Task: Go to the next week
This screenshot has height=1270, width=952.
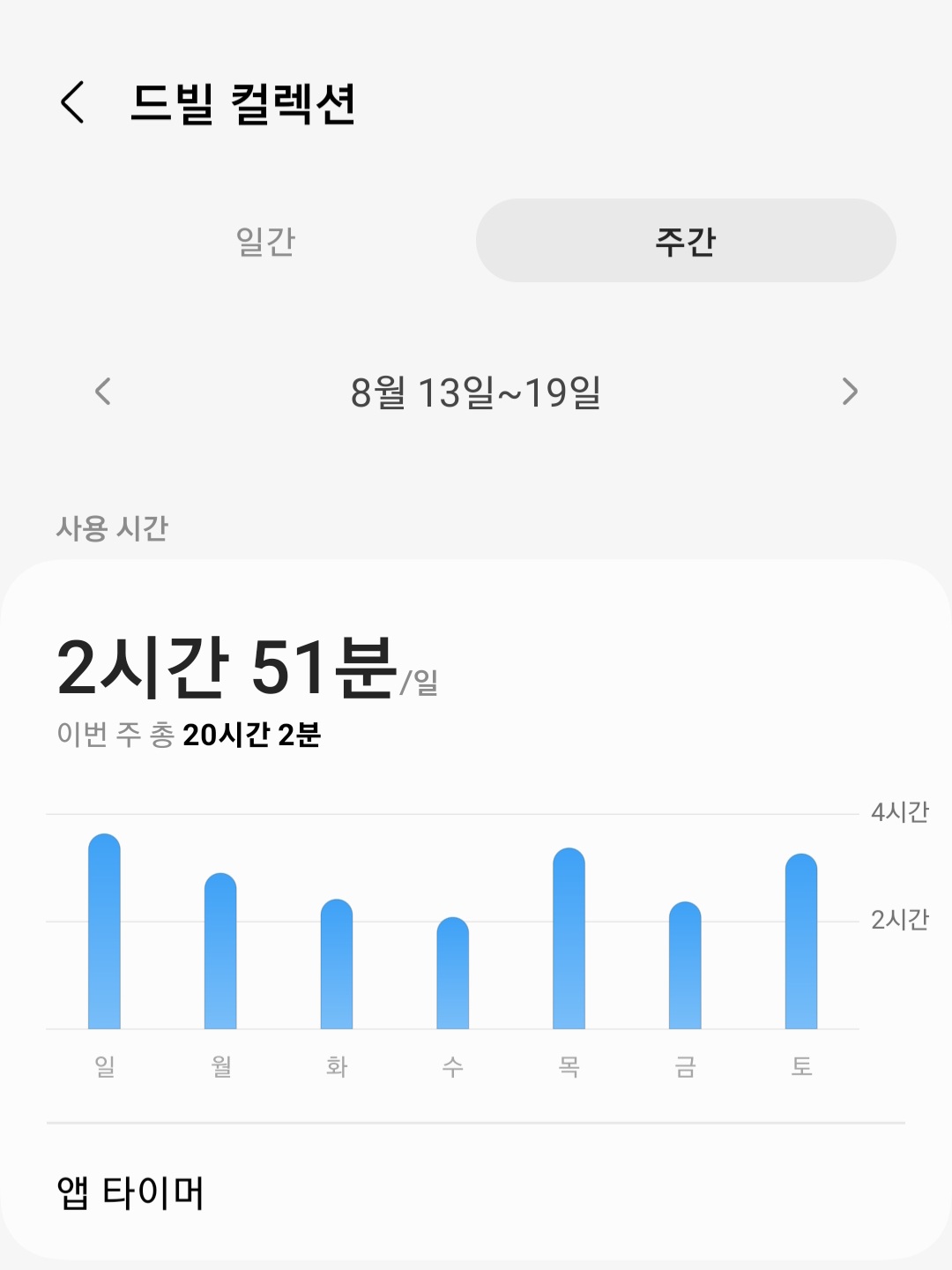Action: click(849, 392)
